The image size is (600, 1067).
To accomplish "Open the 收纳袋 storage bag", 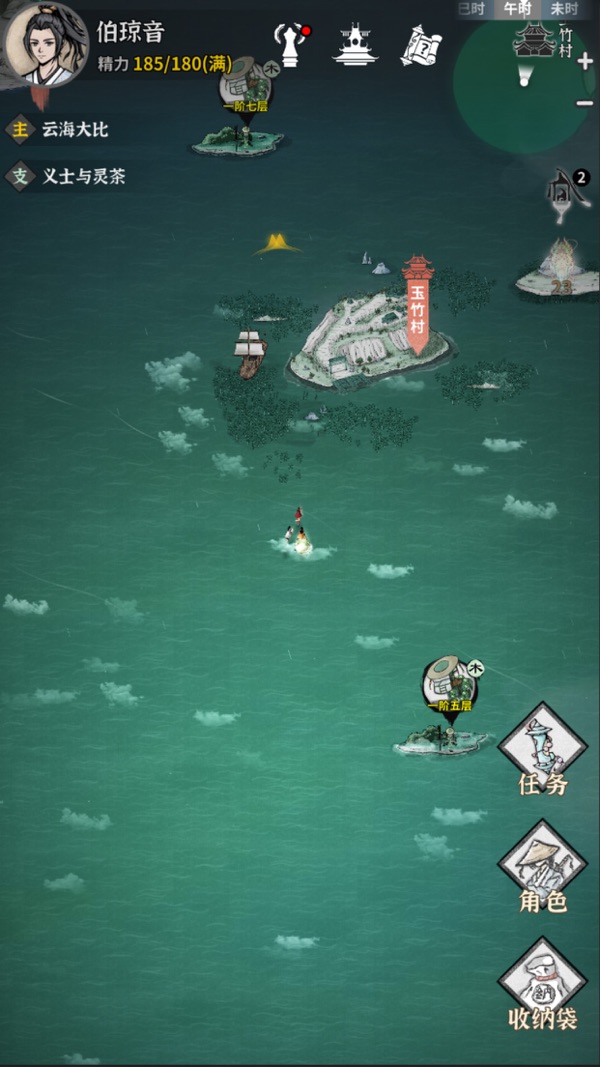I will click(x=543, y=985).
